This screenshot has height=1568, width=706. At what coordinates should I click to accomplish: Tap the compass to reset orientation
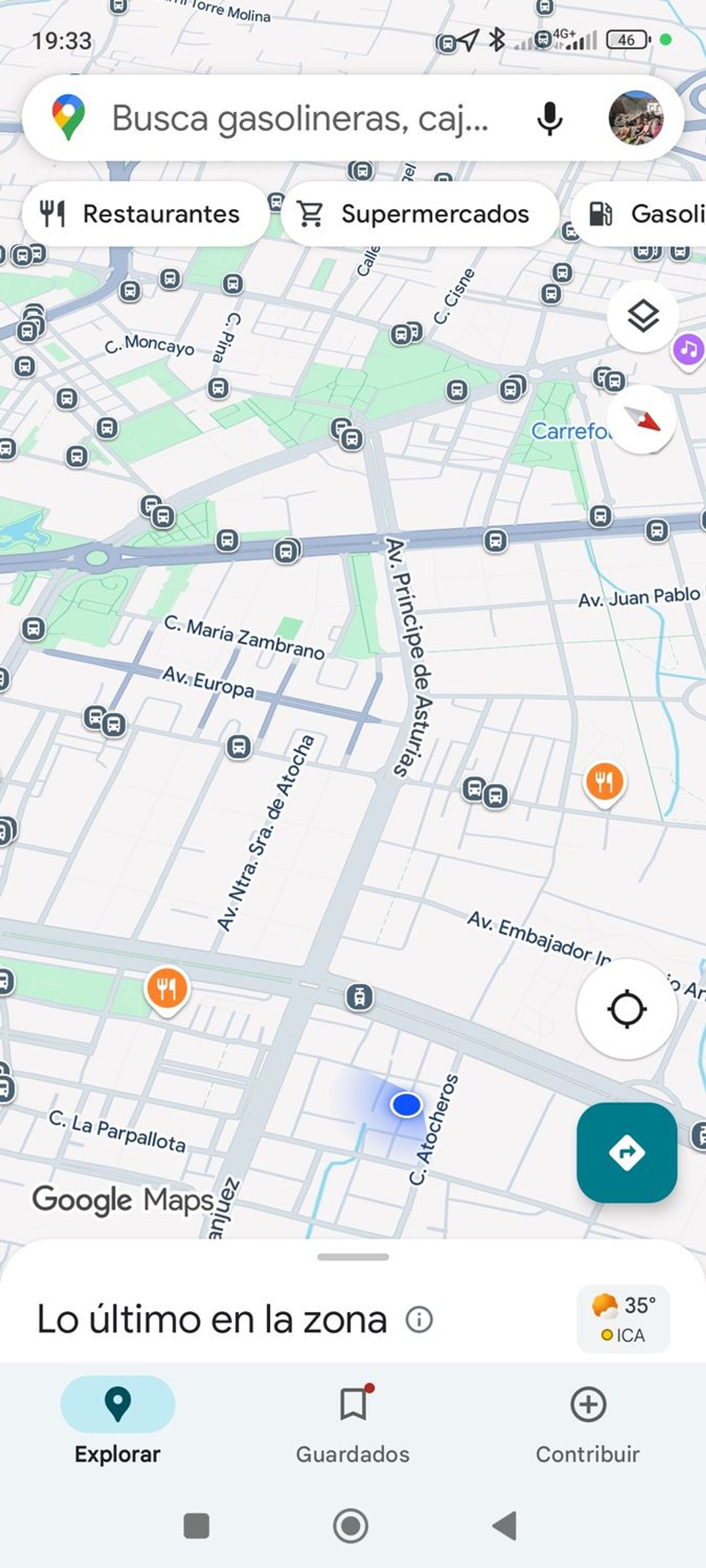pos(642,419)
